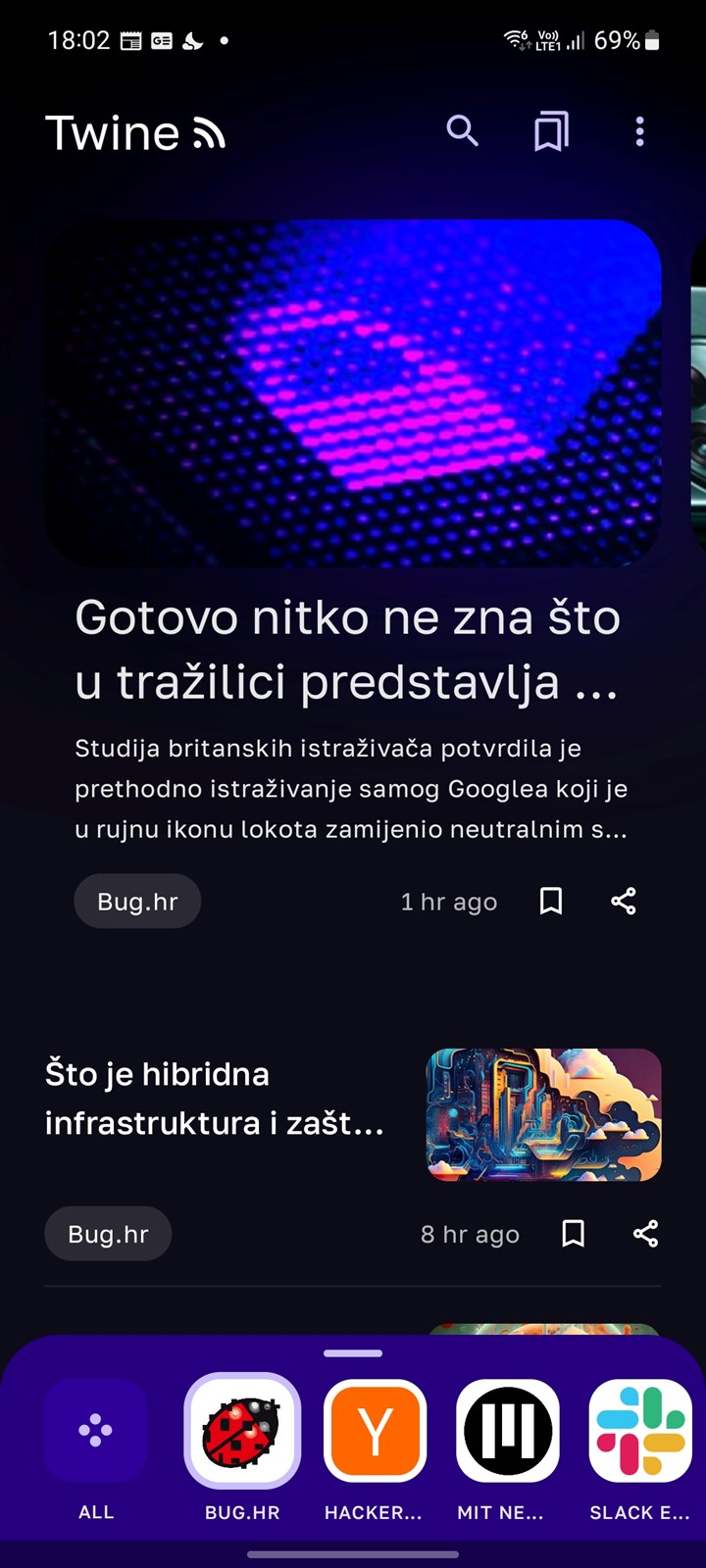Open the search icon

click(462, 131)
